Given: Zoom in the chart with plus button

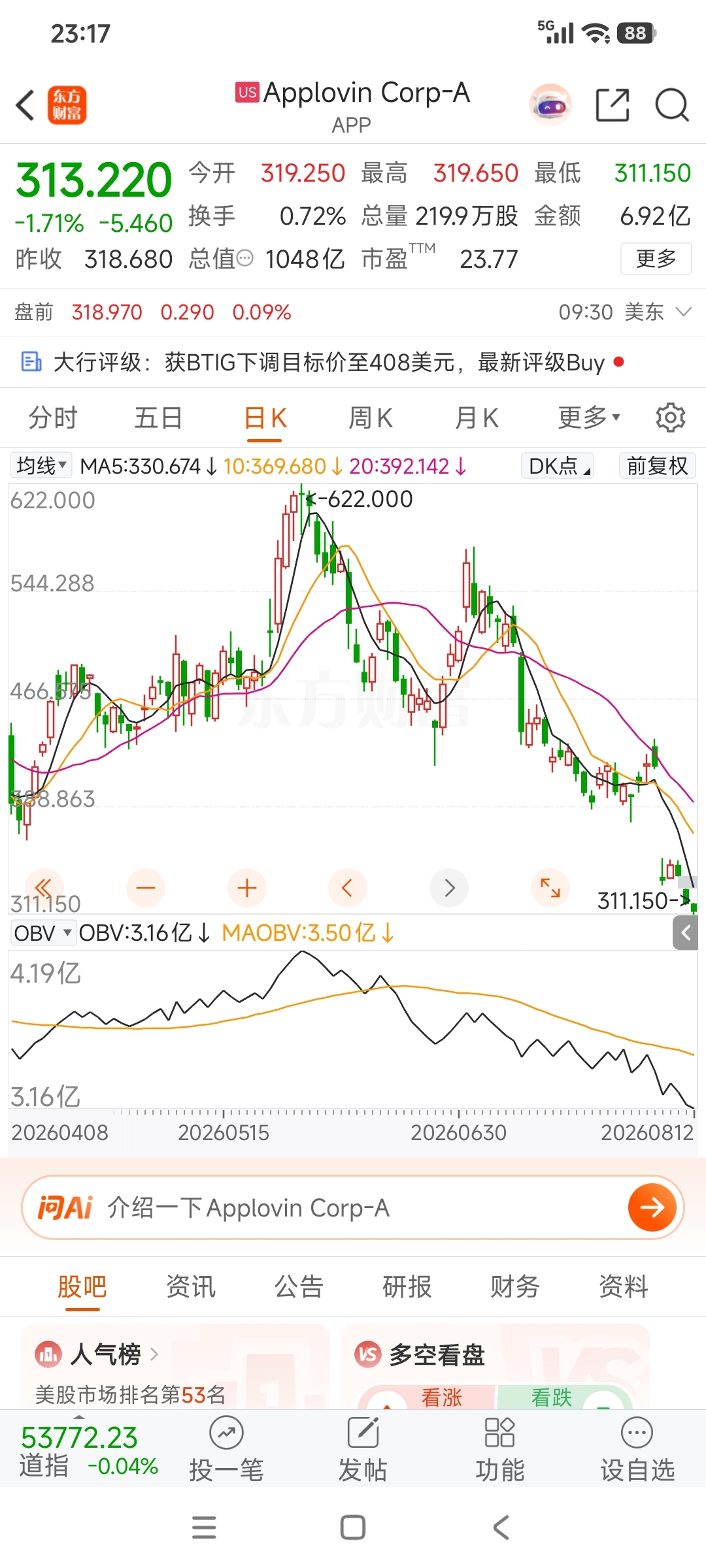Looking at the screenshot, I should tap(246, 888).
